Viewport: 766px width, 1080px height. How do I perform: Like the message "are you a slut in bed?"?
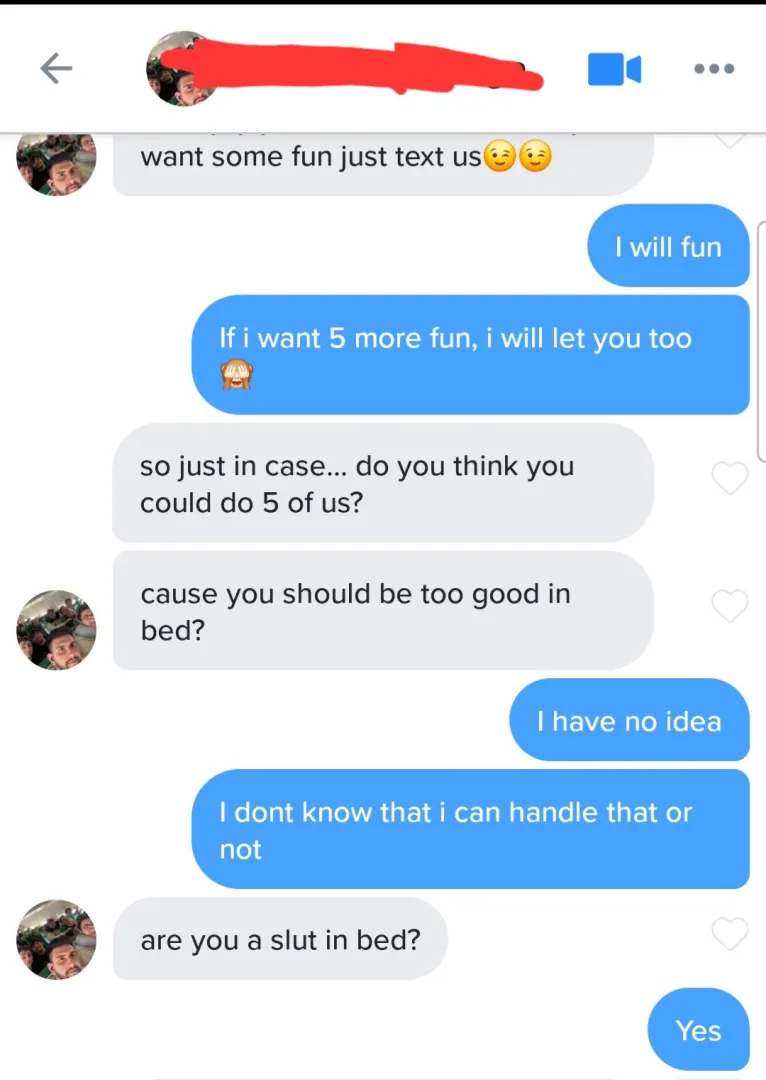tap(729, 934)
